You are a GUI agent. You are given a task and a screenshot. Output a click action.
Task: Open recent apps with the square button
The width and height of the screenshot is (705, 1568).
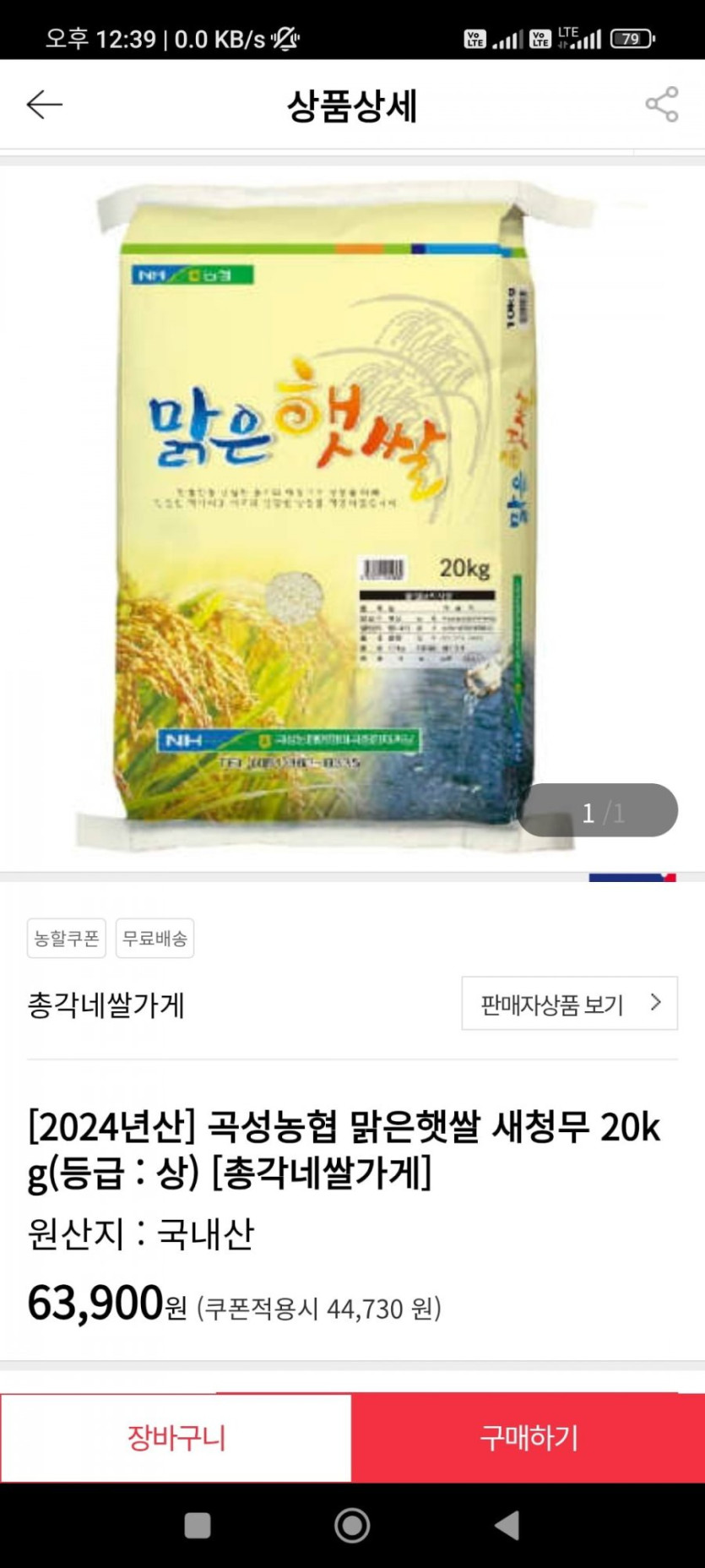point(198,1526)
